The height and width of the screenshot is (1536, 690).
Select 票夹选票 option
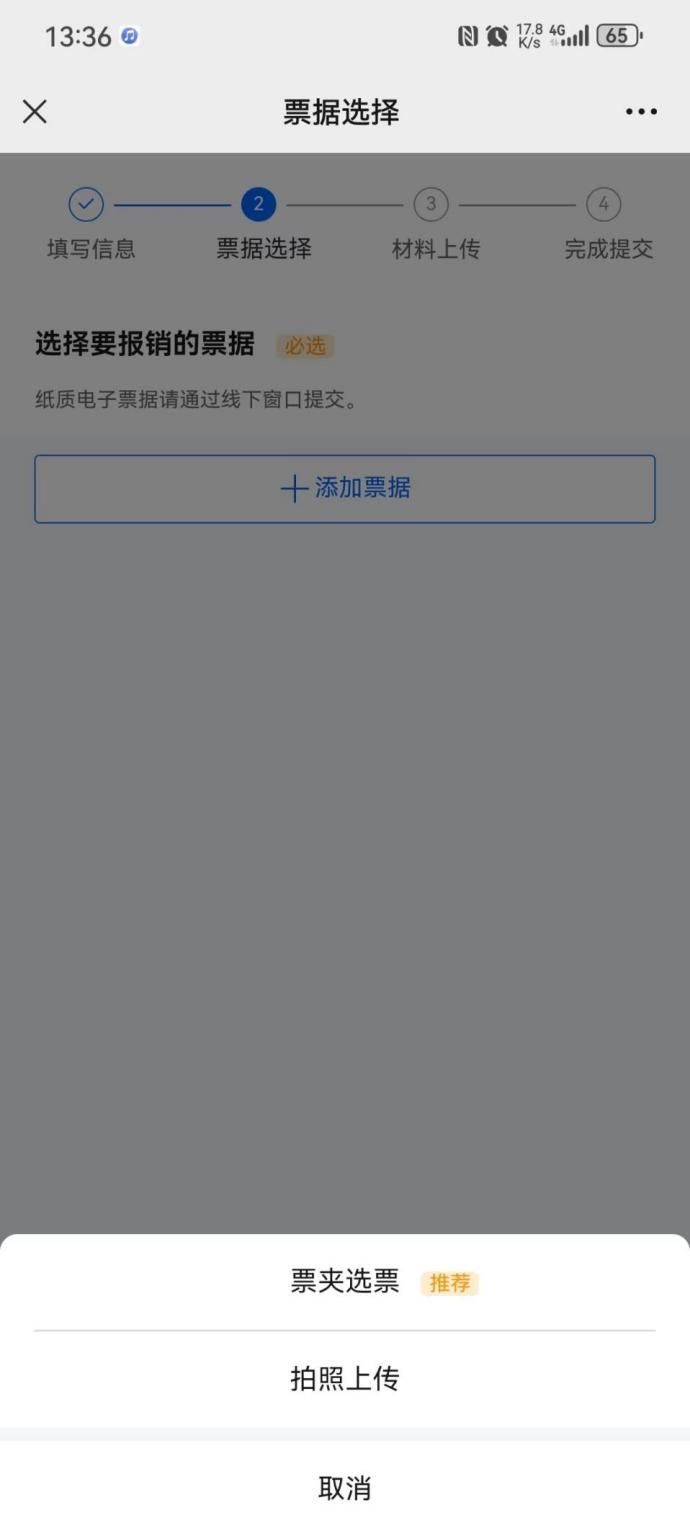point(345,1281)
